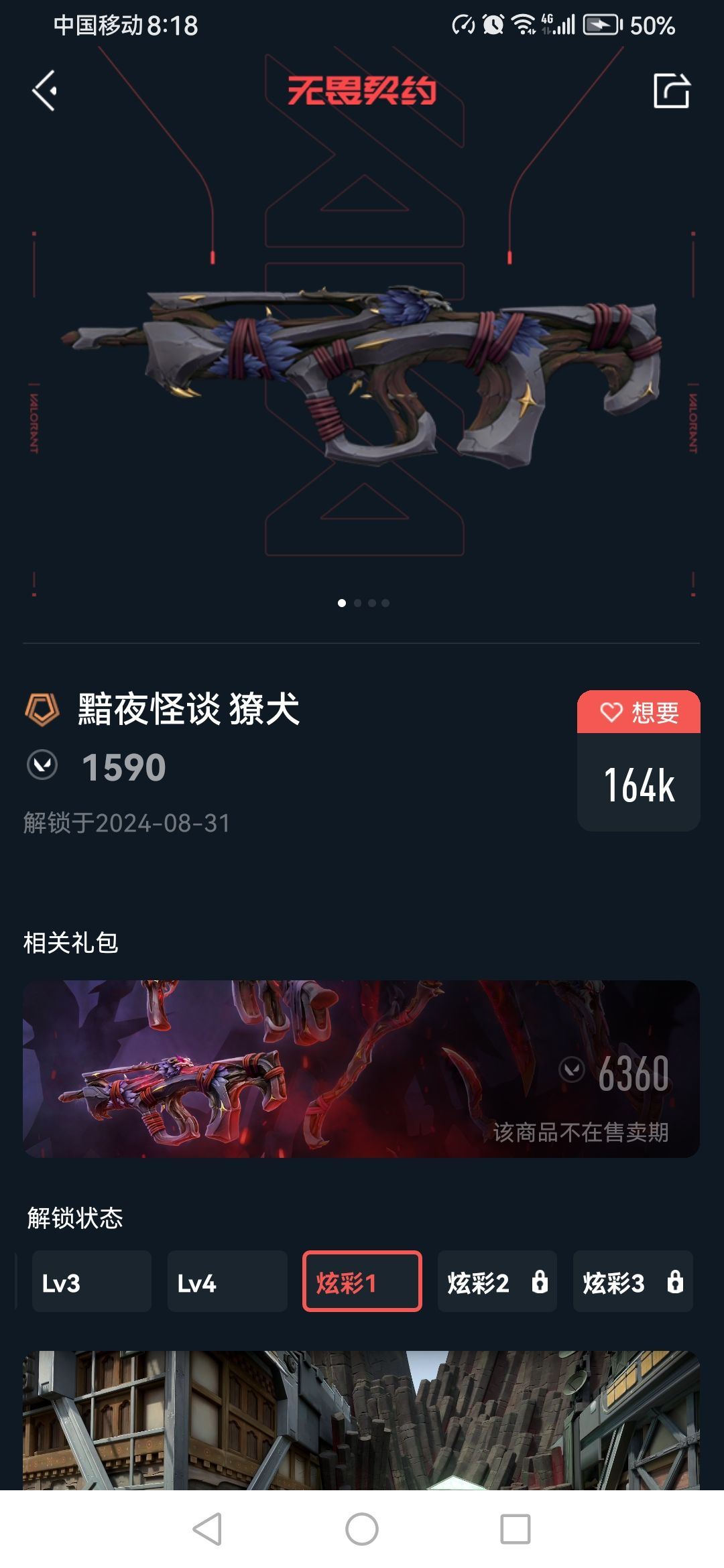This screenshot has height=1568, width=724.
Task: Add skin to wishlist with 想要 button
Action: (x=638, y=712)
